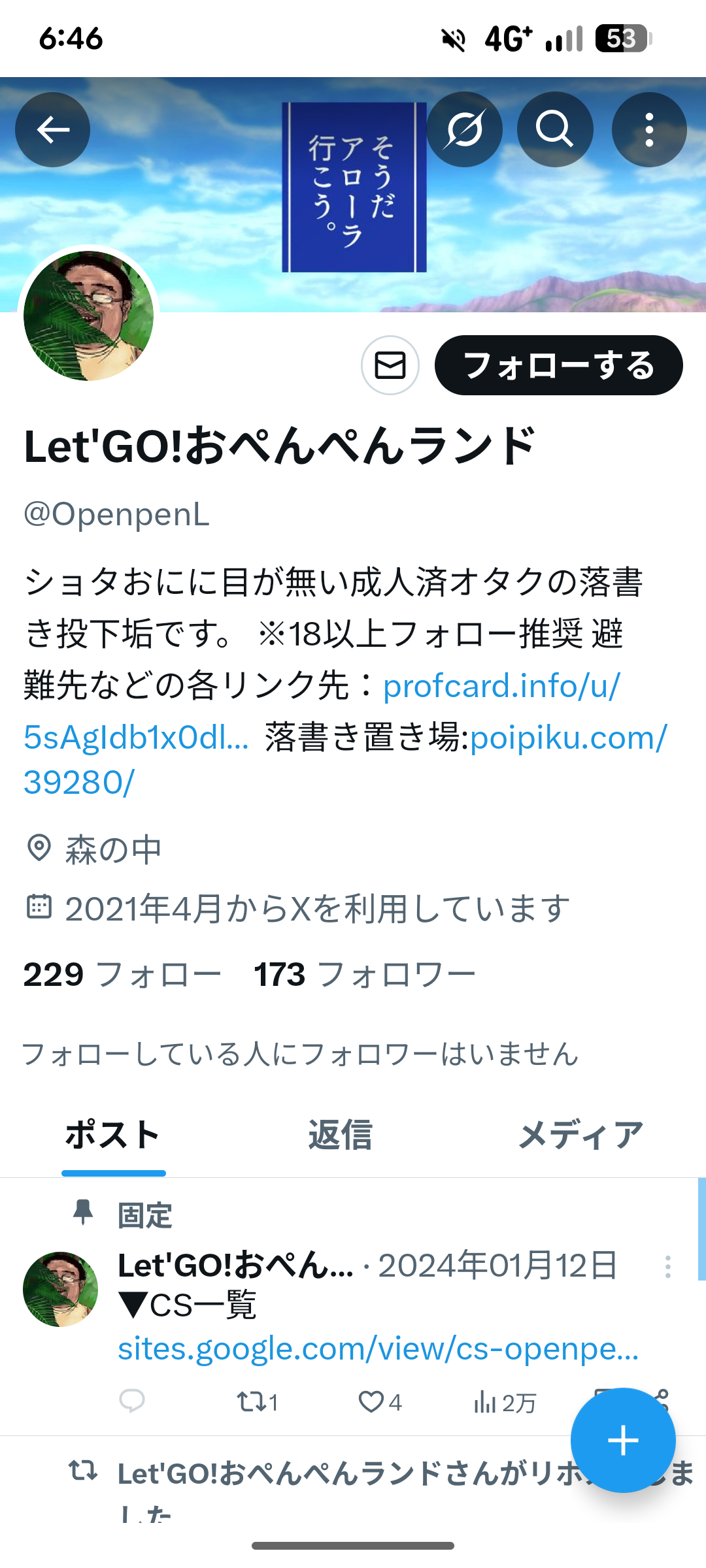Viewport: 706px width, 1568px height.
Task: Tap the Grok slash-circle icon
Action: coord(464,129)
